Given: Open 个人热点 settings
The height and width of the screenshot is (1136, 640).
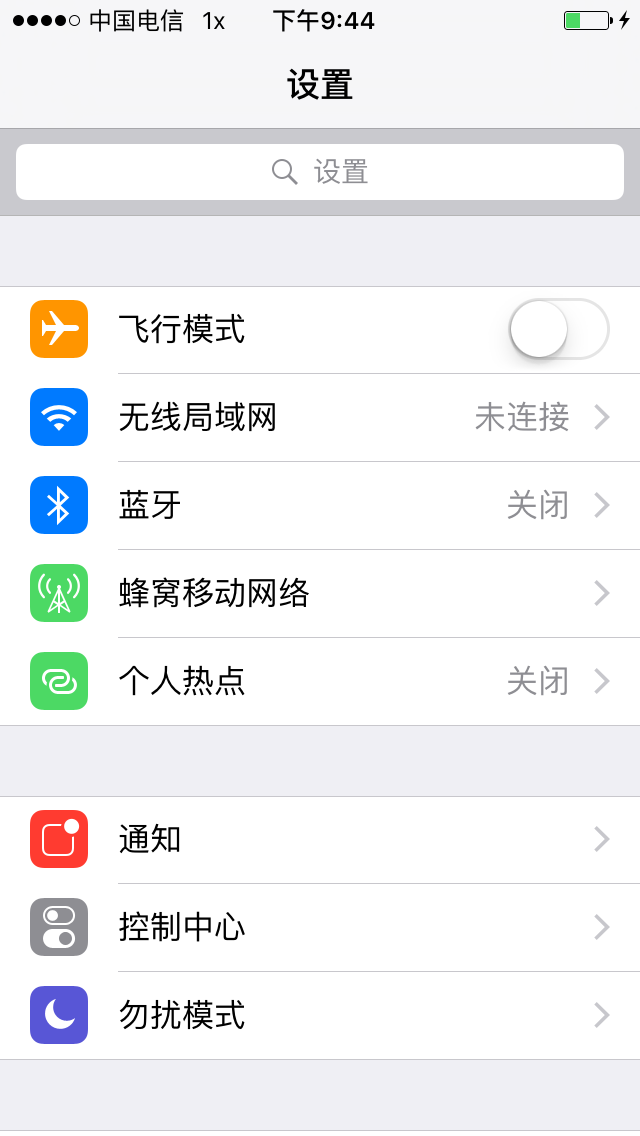Looking at the screenshot, I should [x=320, y=681].
